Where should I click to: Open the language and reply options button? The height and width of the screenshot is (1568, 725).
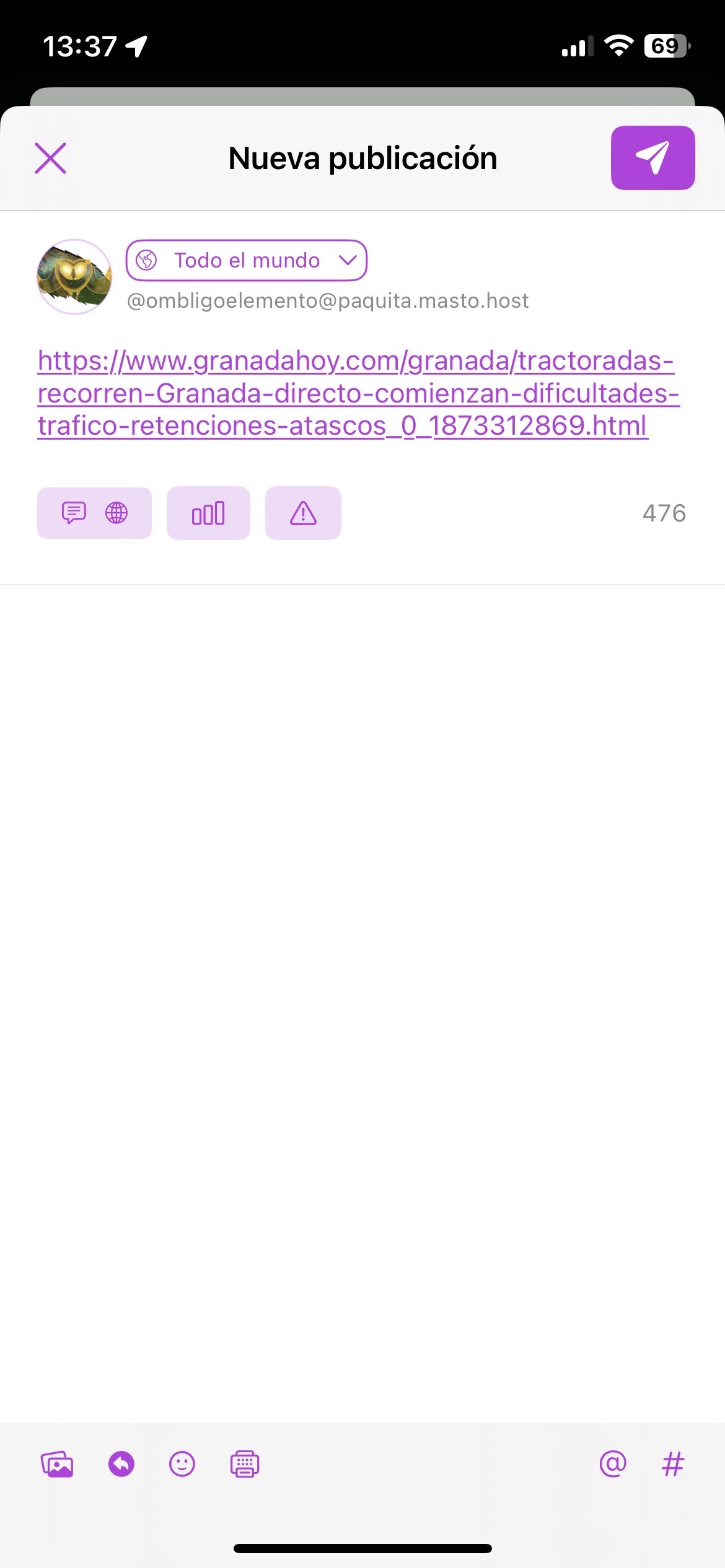[94, 513]
